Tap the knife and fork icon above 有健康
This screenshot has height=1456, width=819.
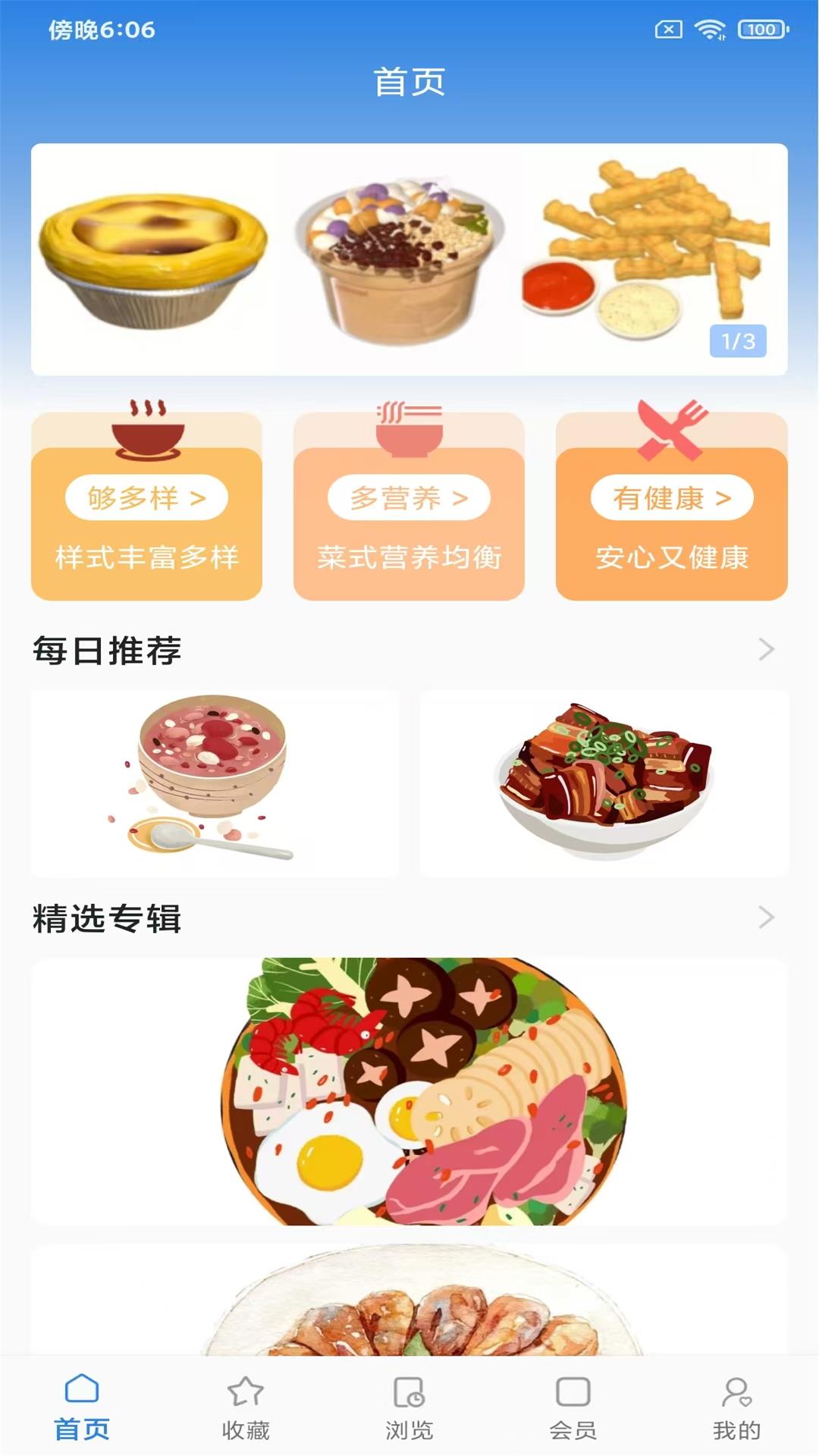coord(670,428)
